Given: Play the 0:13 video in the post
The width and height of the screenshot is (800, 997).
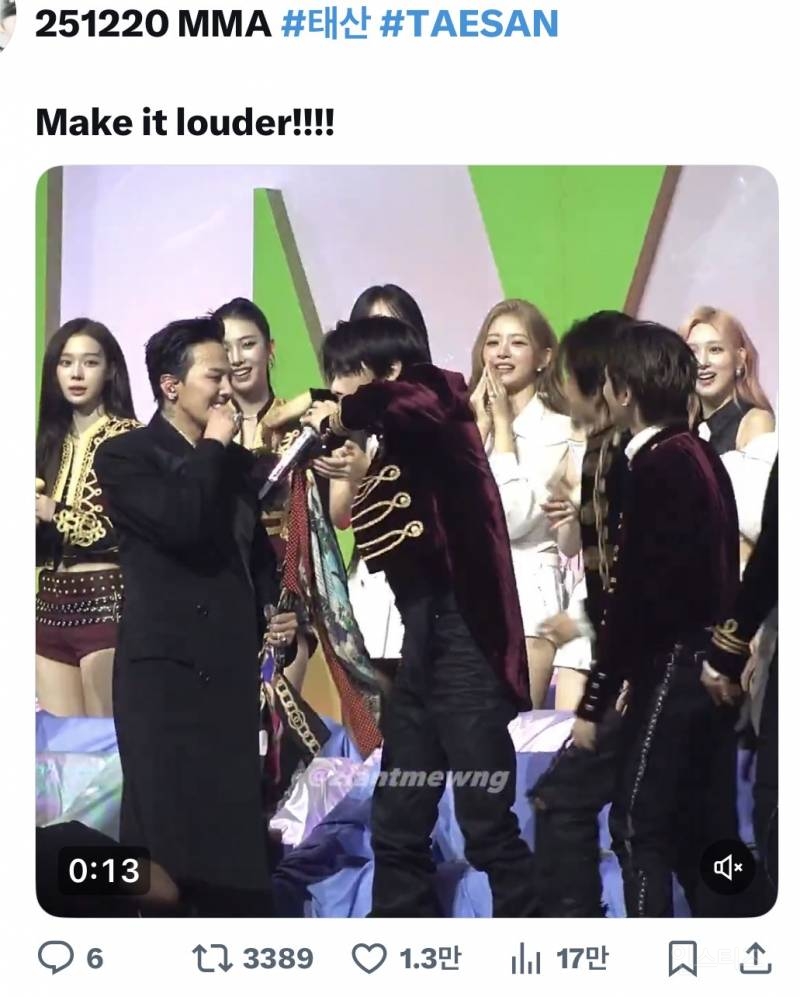Looking at the screenshot, I should 406,540.
